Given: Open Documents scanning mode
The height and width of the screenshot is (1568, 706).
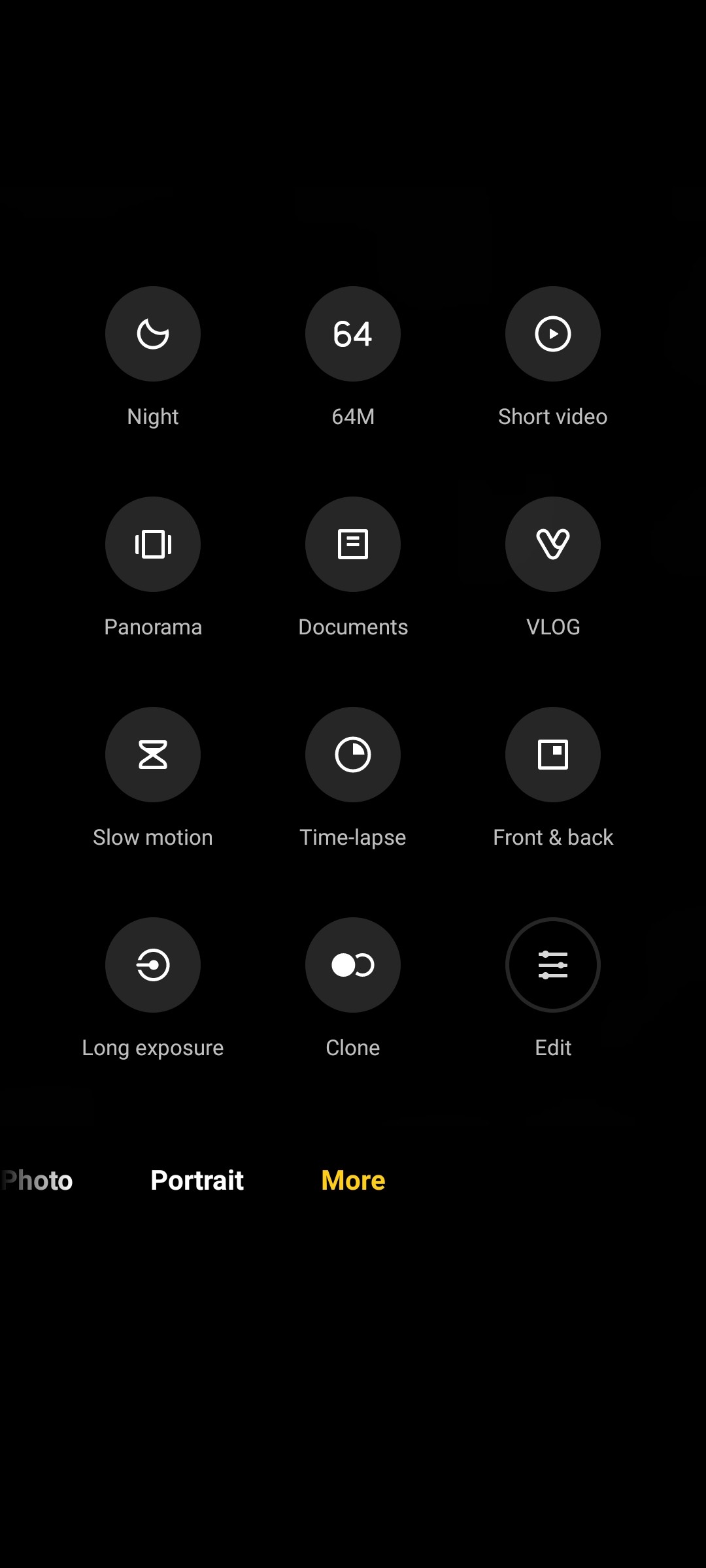Looking at the screenshot, I should [x=353, y=544].
